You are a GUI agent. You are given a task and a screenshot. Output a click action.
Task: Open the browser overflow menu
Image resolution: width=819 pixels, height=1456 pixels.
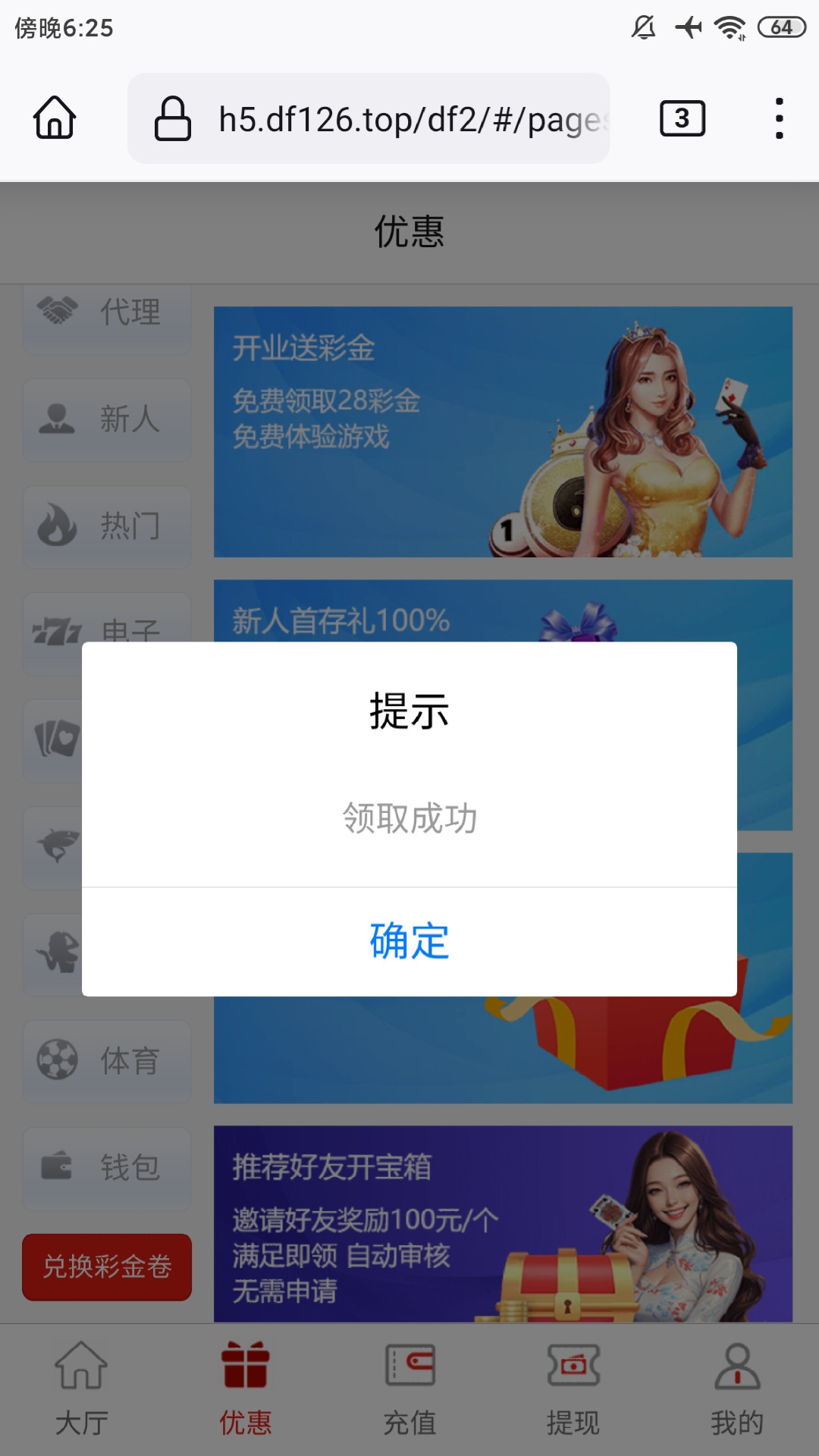pos(779,118)
